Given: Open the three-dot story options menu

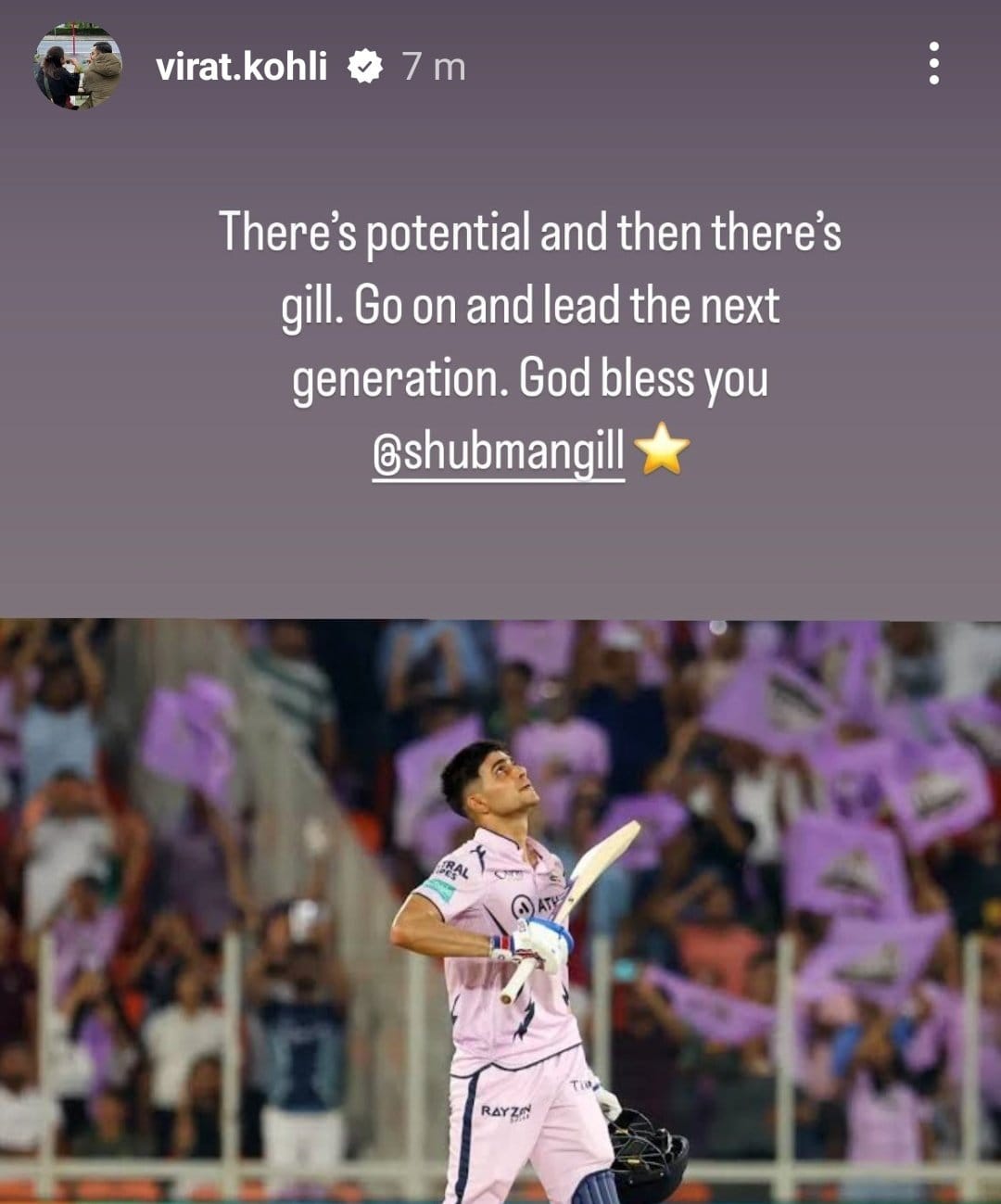Looking at the screenshot, I should point(933,63).
